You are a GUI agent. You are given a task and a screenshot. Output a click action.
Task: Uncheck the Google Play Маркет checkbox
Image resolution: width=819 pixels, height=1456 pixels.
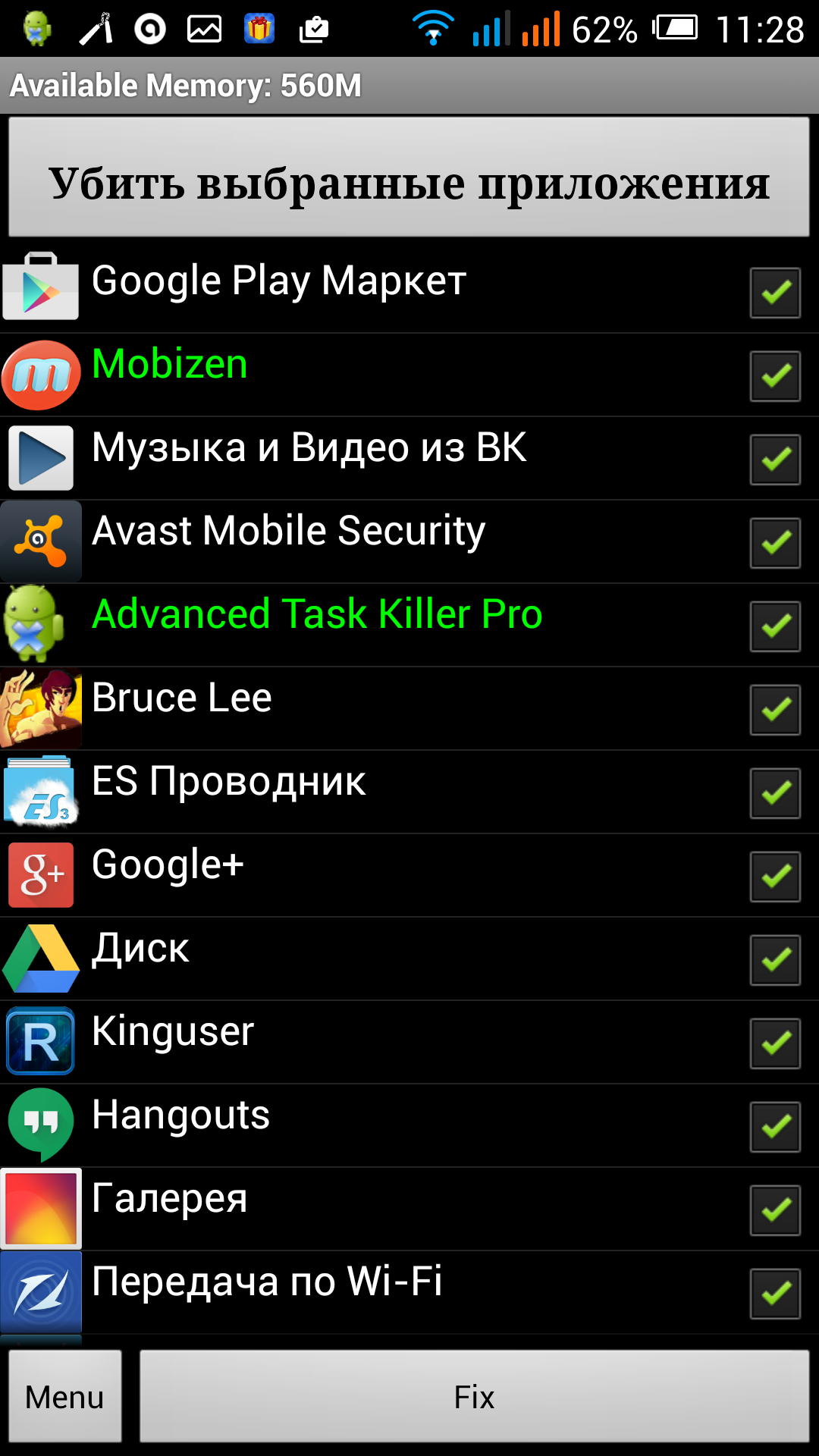[x=775, y=293]
